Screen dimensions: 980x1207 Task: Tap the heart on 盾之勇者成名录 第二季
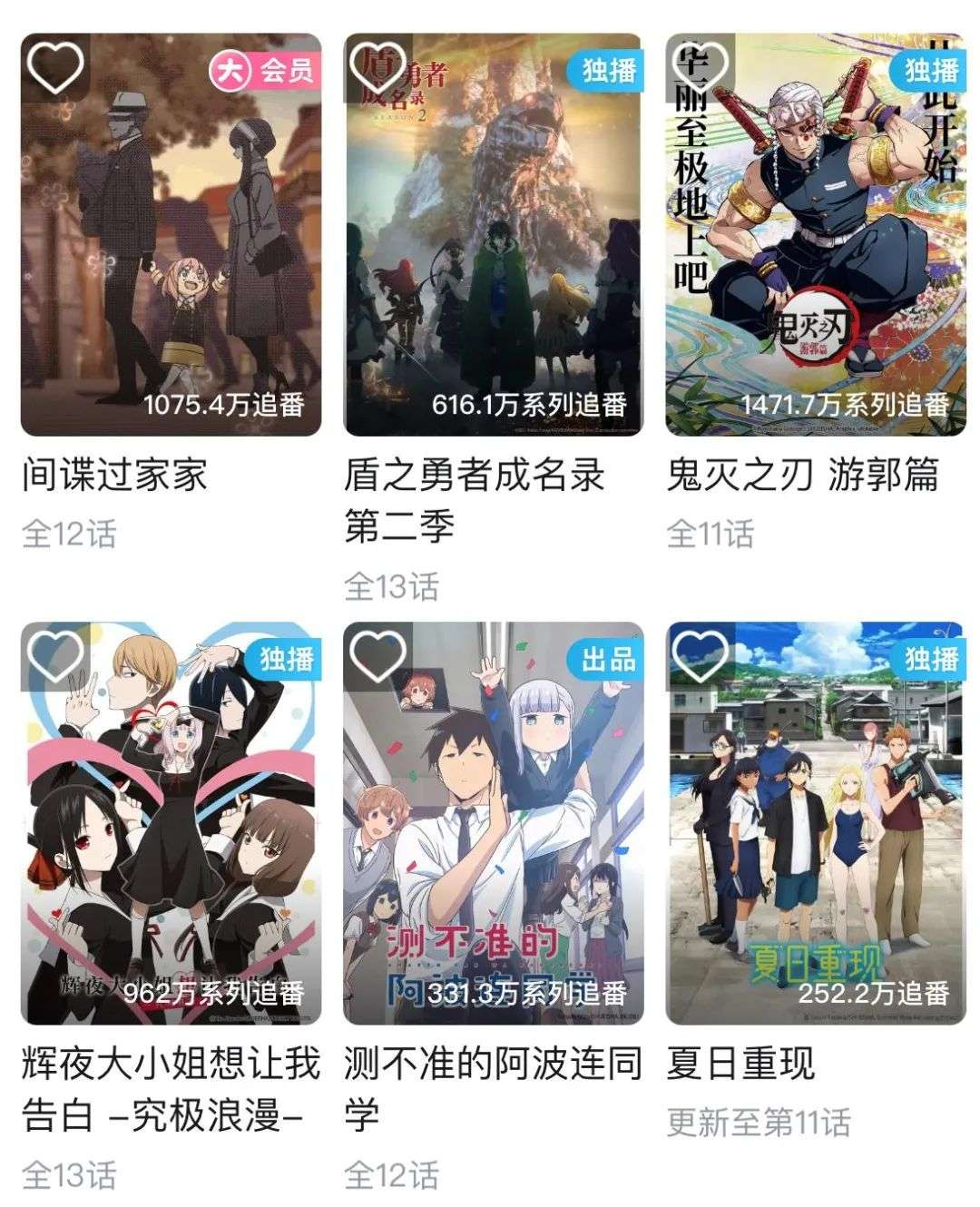[377, 66]
